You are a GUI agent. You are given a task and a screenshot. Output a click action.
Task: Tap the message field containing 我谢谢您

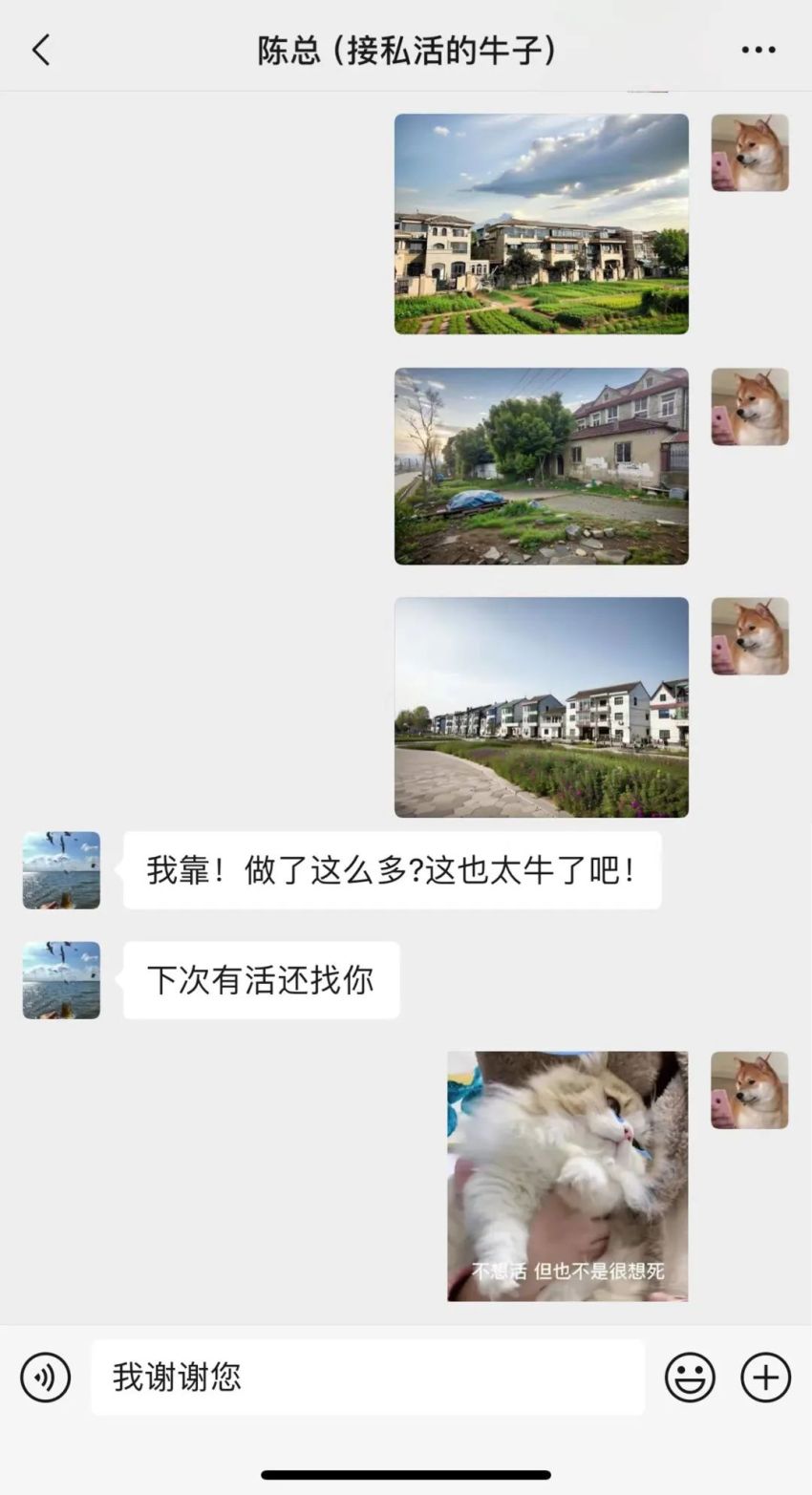368,1377
